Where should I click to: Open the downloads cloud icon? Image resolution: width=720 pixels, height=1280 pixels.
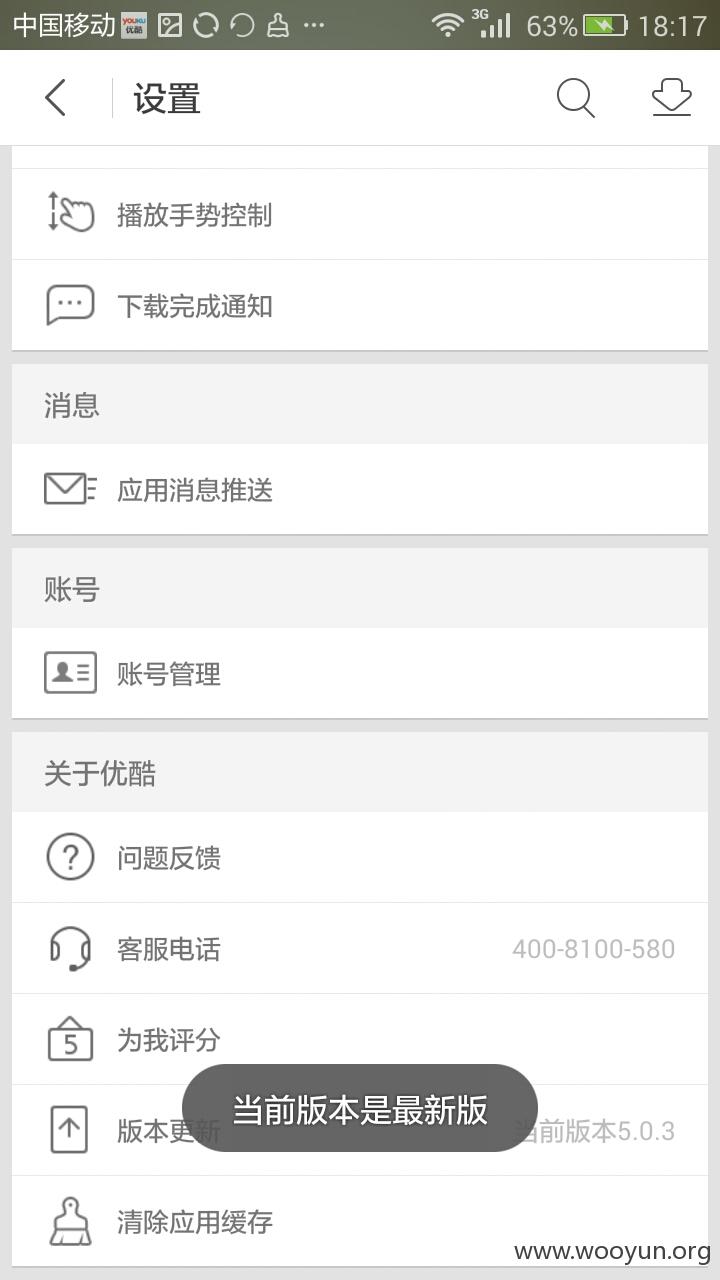coord(671,98)
